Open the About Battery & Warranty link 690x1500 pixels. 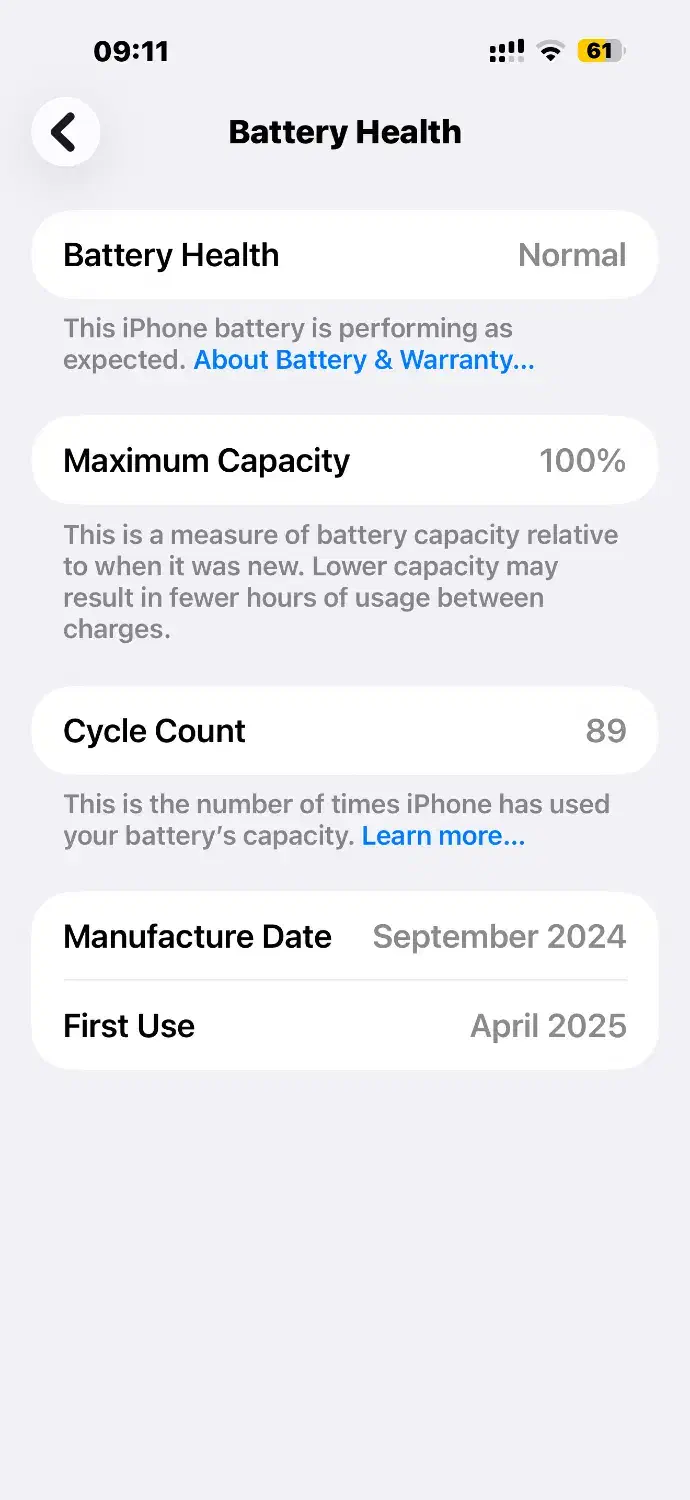click(364, 360)
